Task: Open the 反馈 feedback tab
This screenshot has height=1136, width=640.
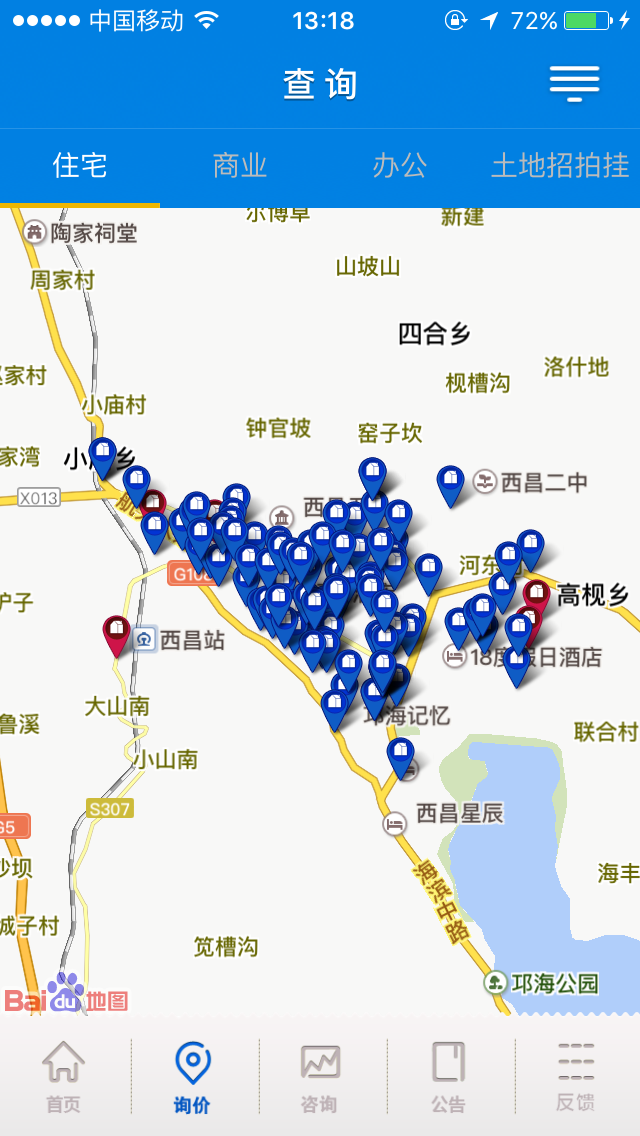Action: [576, 1077]
